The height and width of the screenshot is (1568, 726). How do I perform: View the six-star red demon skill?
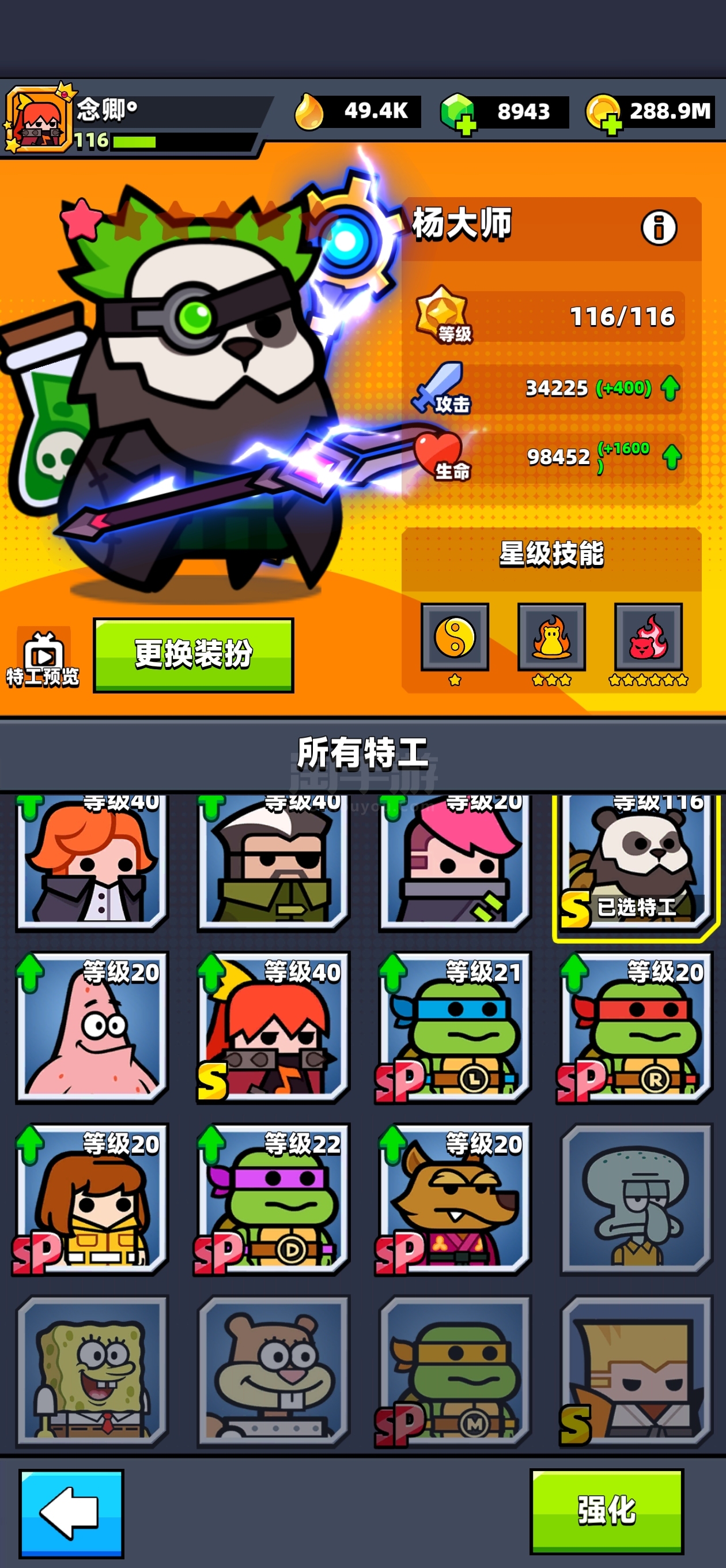[x=648, y=636]
